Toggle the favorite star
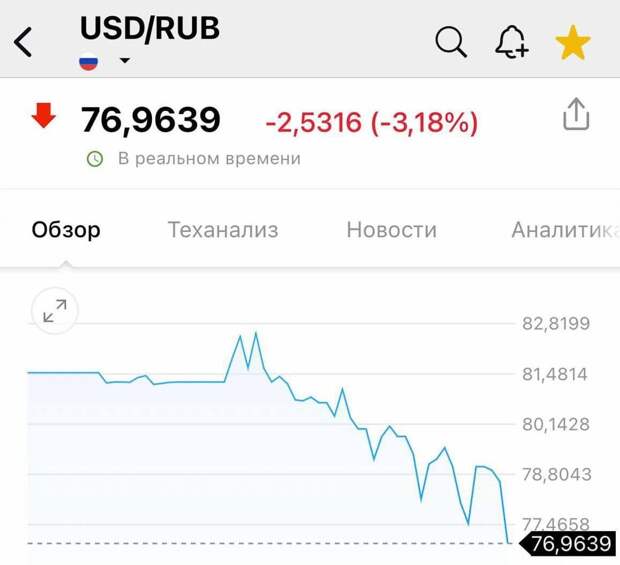This screenshot has width=620, height=565. 573,43
